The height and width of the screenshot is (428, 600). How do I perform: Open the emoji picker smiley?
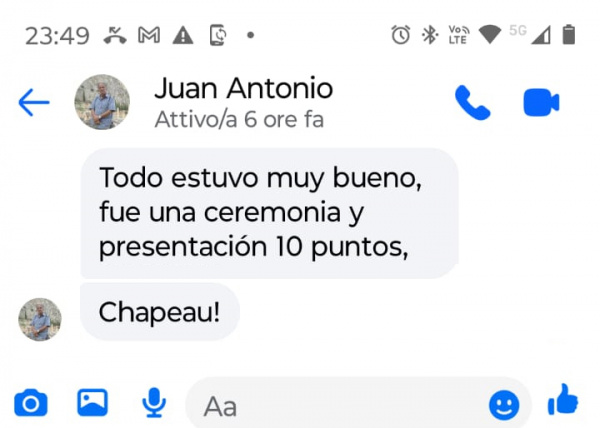504,404
